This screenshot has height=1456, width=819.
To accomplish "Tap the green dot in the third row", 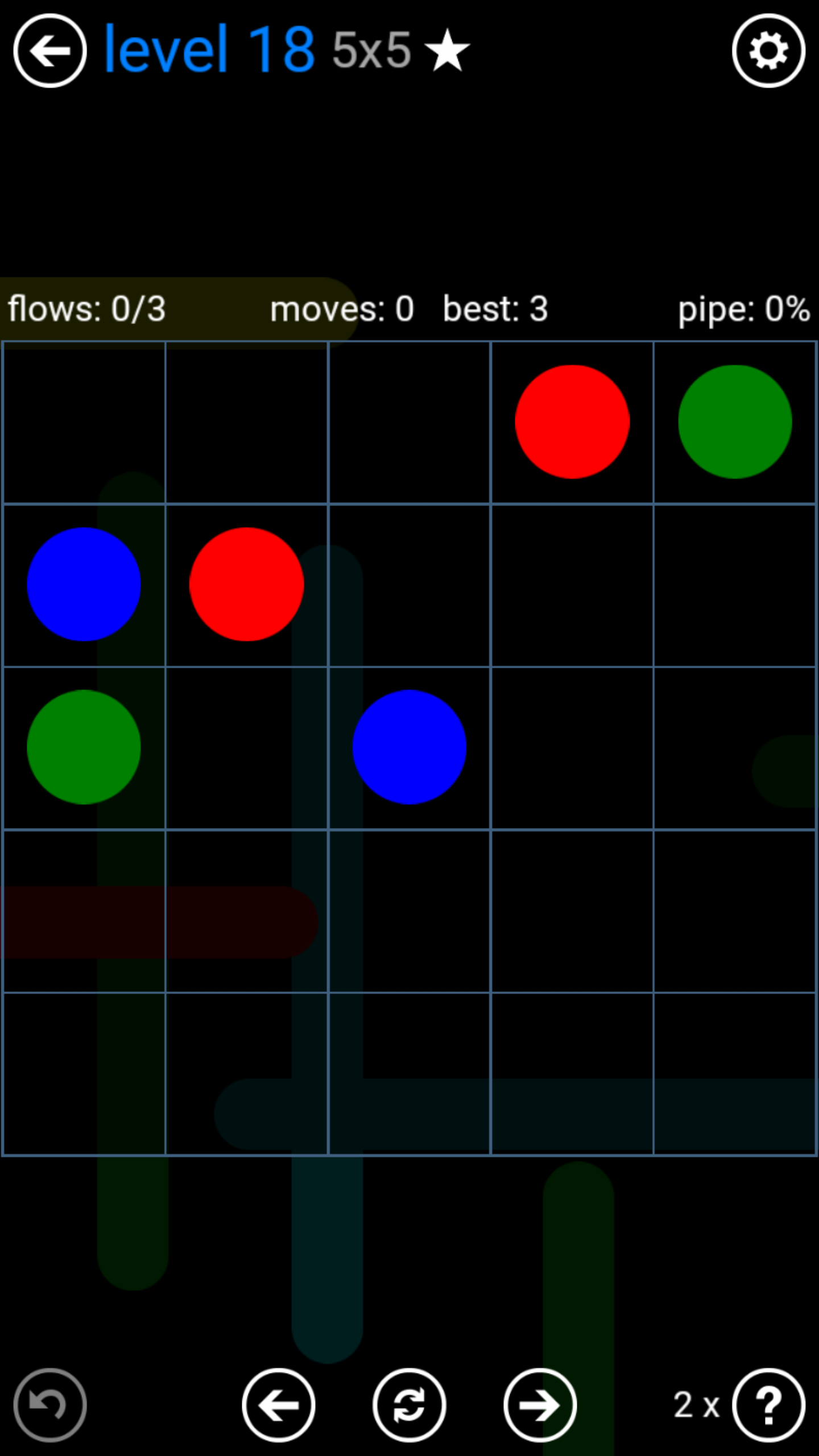I will 84,747.
